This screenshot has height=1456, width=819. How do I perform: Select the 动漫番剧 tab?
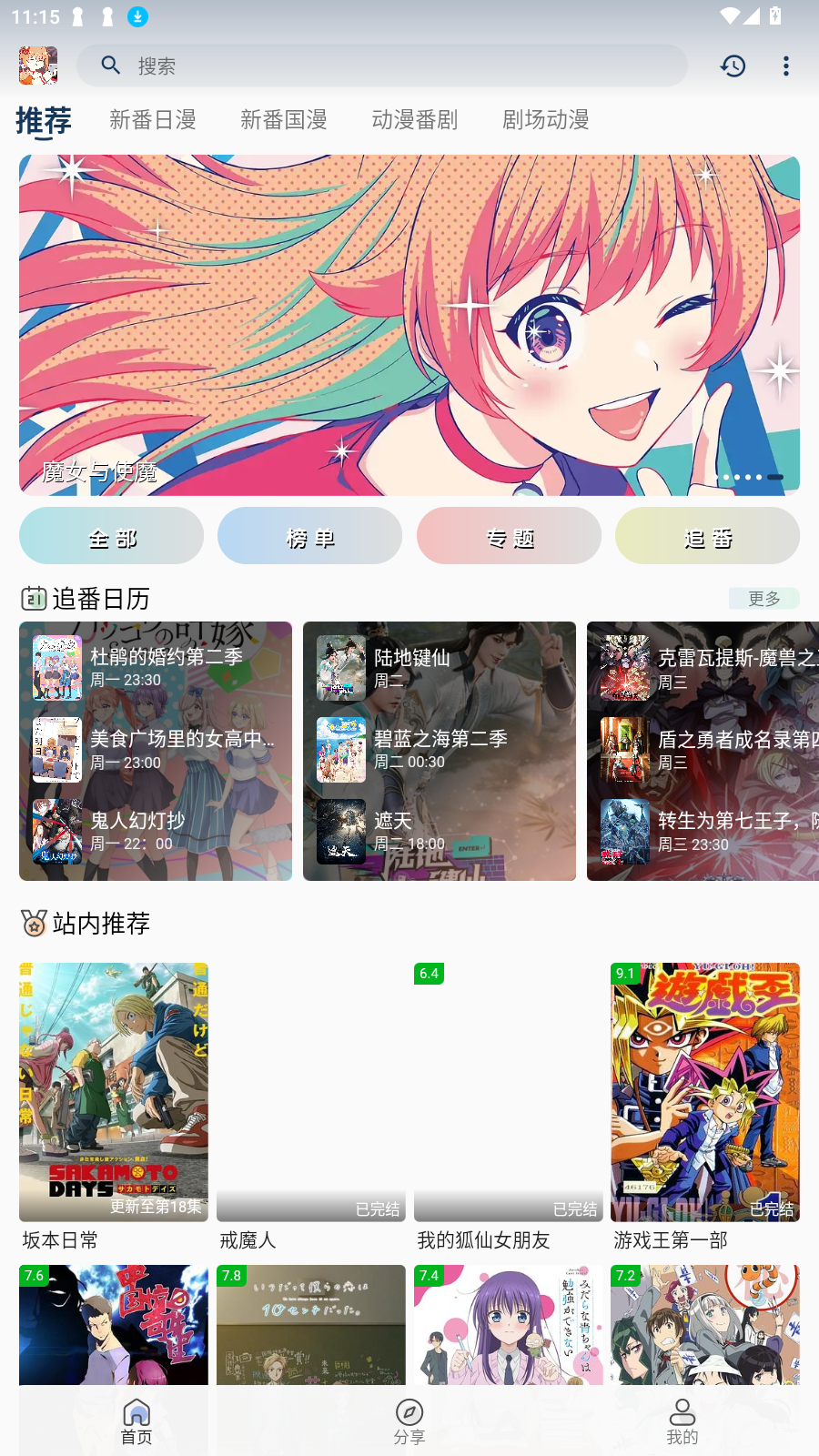415,119
